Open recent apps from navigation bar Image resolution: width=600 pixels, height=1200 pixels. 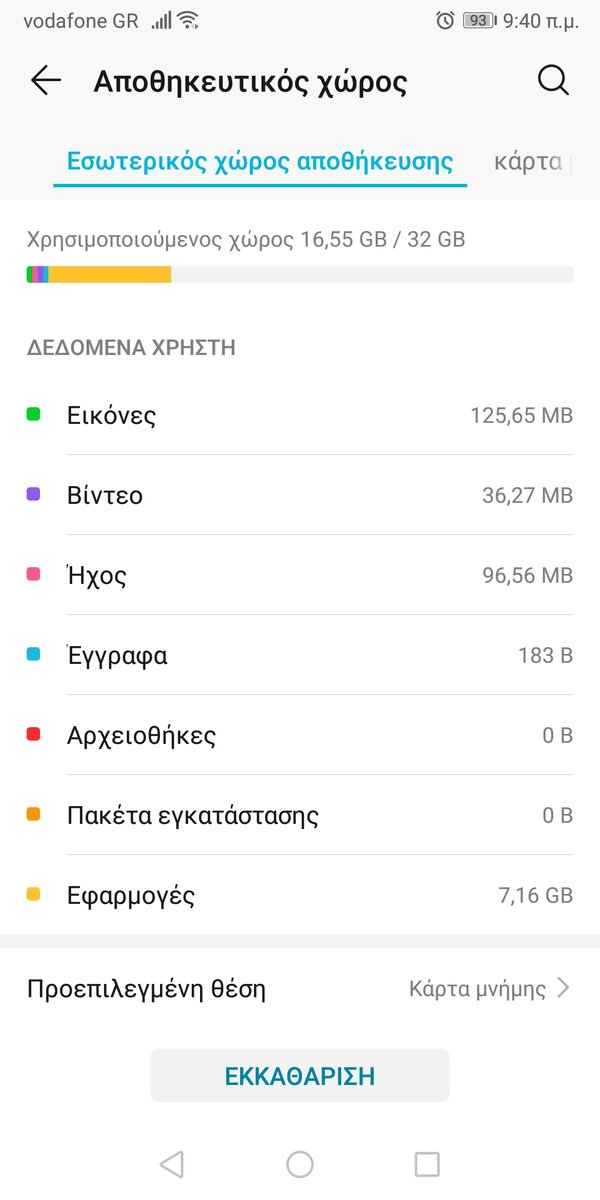click(x=427, y=1163)
